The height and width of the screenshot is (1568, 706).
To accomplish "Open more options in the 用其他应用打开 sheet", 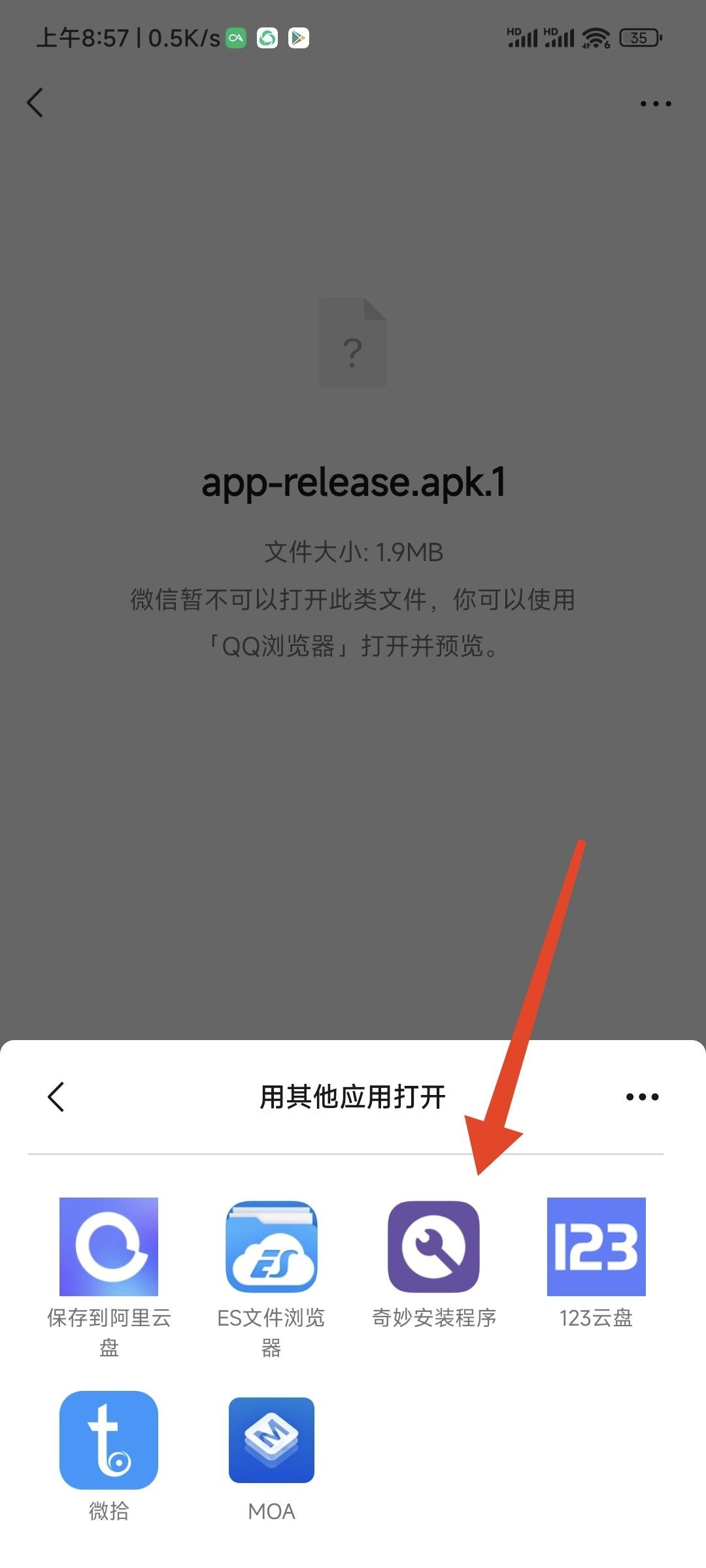I will [x=642, y=1097].
